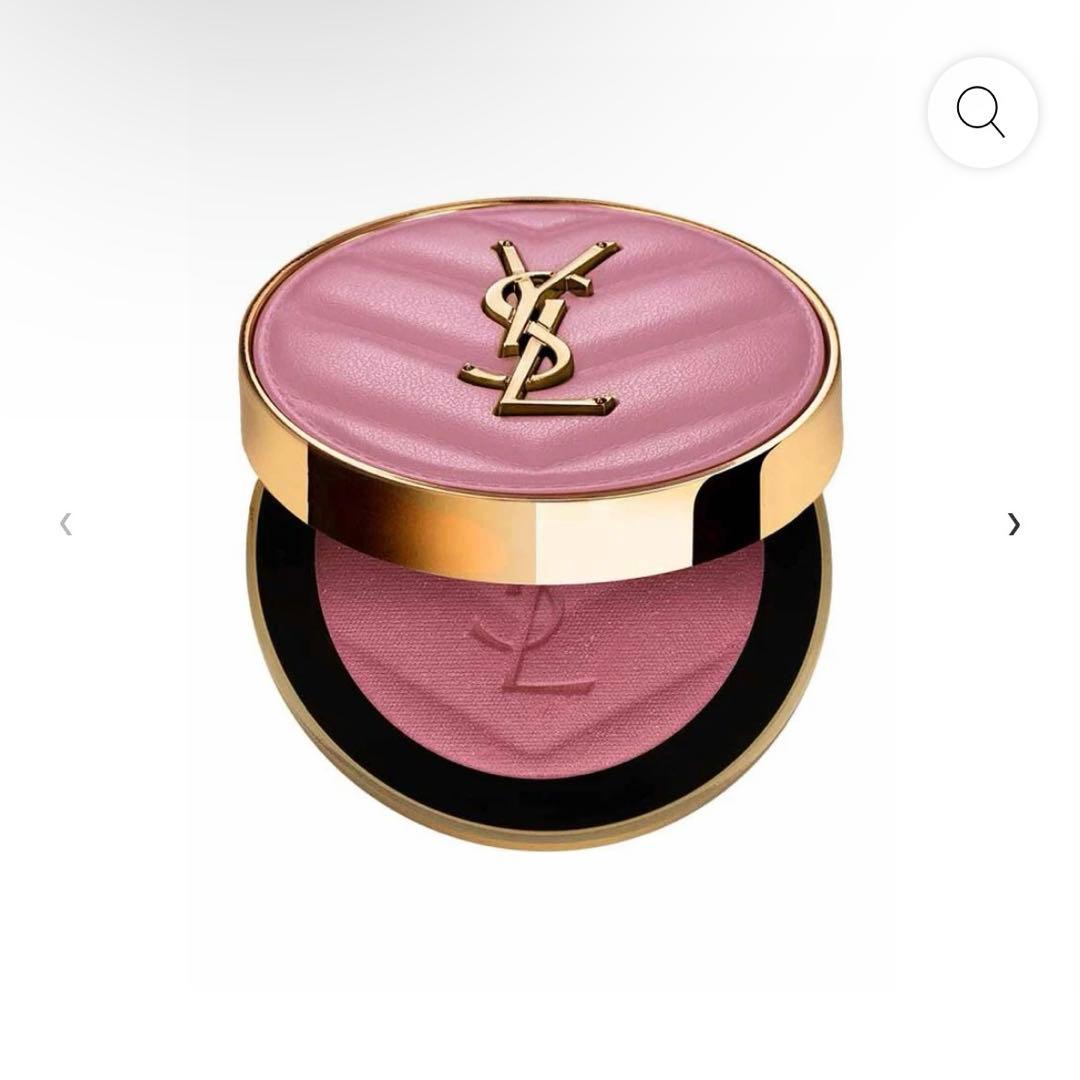Go back to the previous product image

66,524
